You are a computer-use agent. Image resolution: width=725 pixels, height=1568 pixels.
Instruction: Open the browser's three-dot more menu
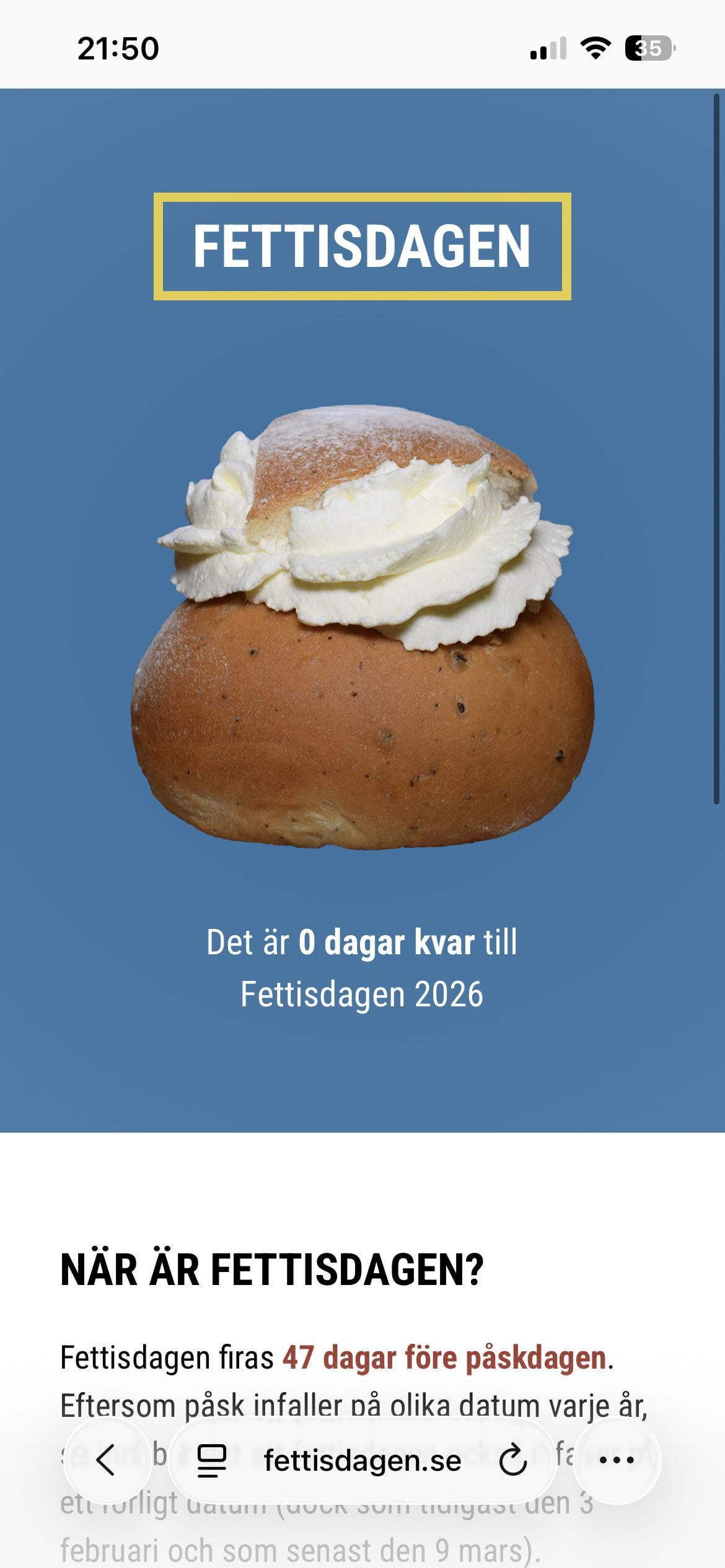click(617, 1461)
